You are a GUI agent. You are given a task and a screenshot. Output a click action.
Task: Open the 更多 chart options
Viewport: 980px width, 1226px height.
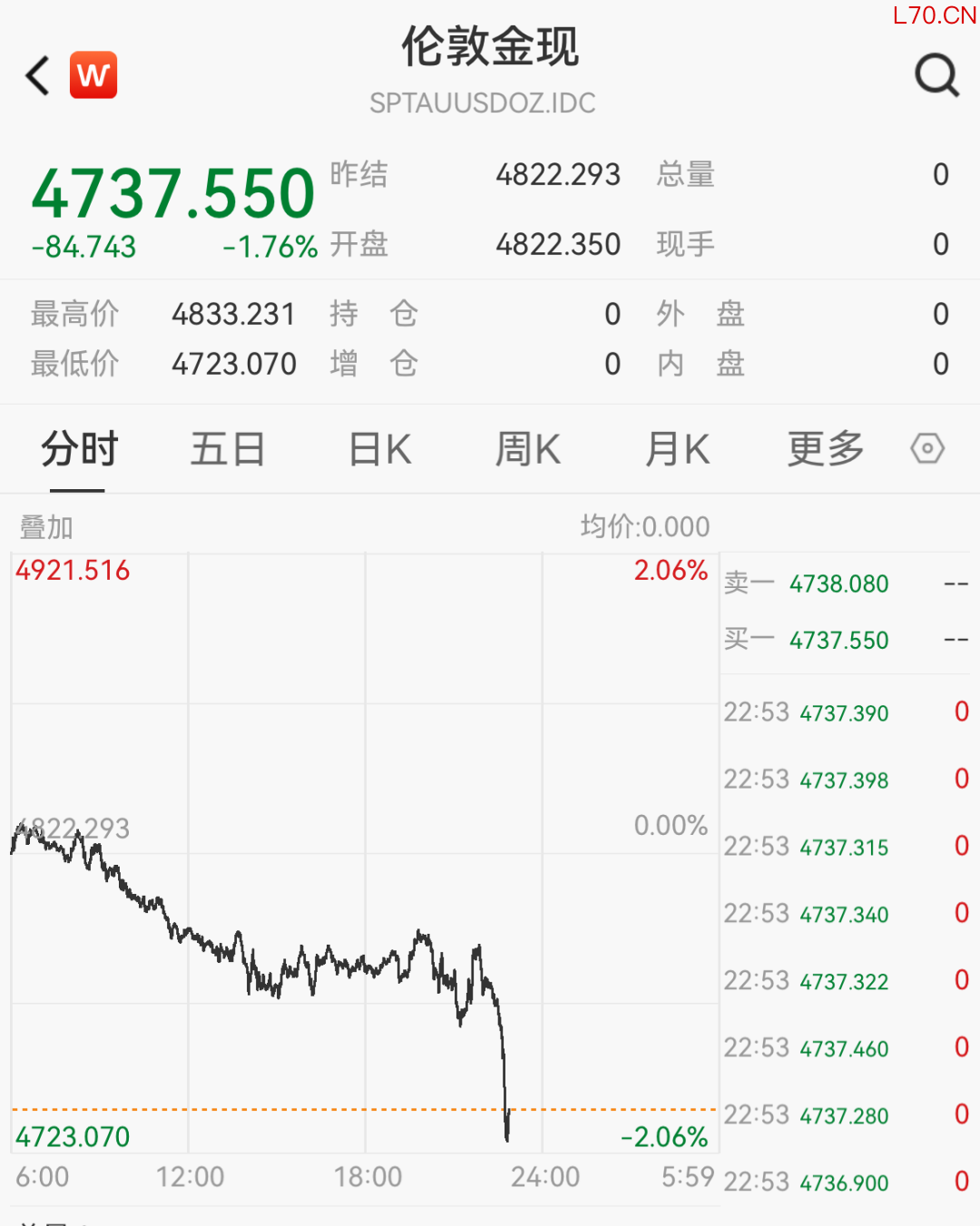pos(825,449)
